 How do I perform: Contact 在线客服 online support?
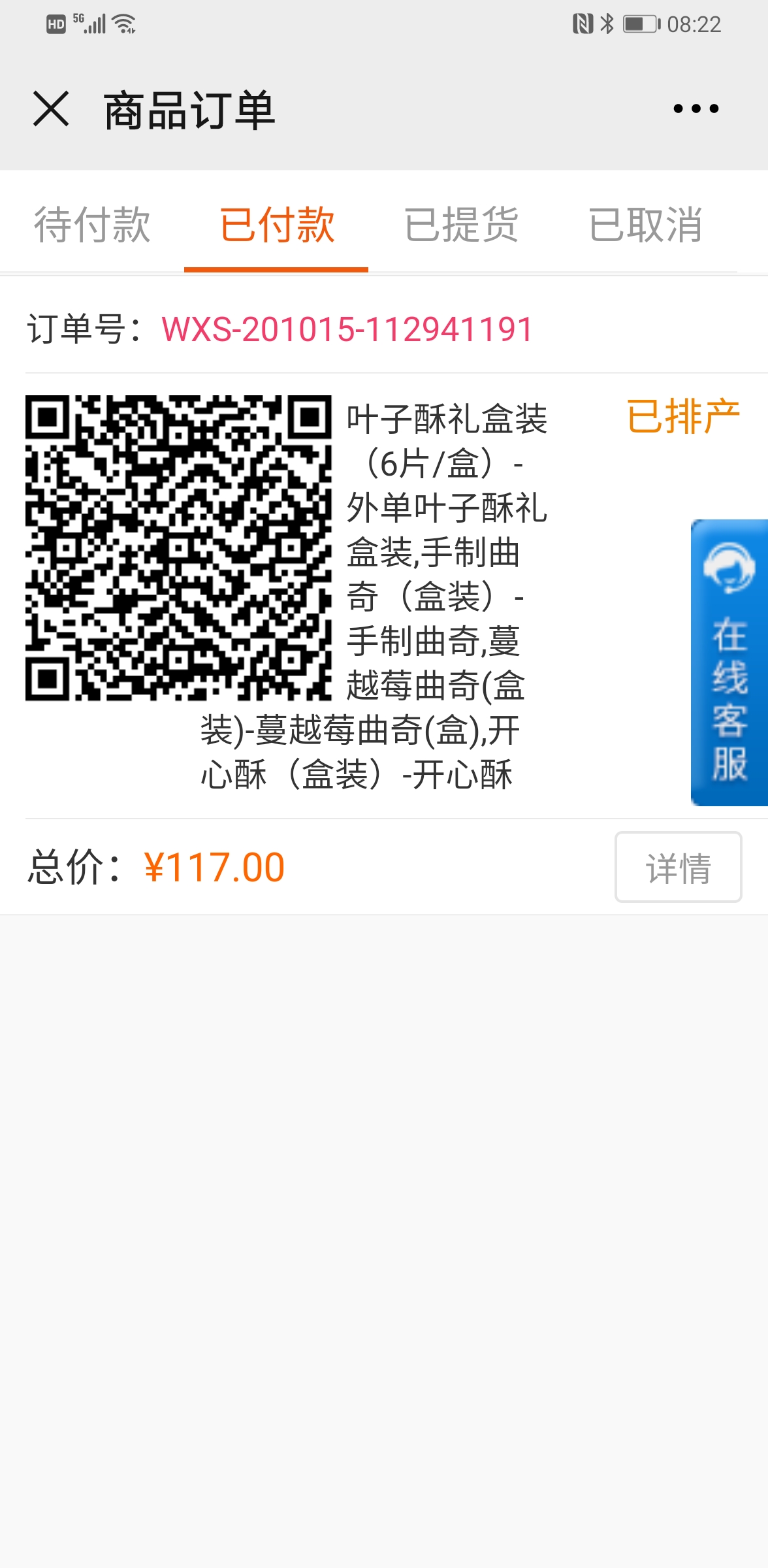pos(729,662)
